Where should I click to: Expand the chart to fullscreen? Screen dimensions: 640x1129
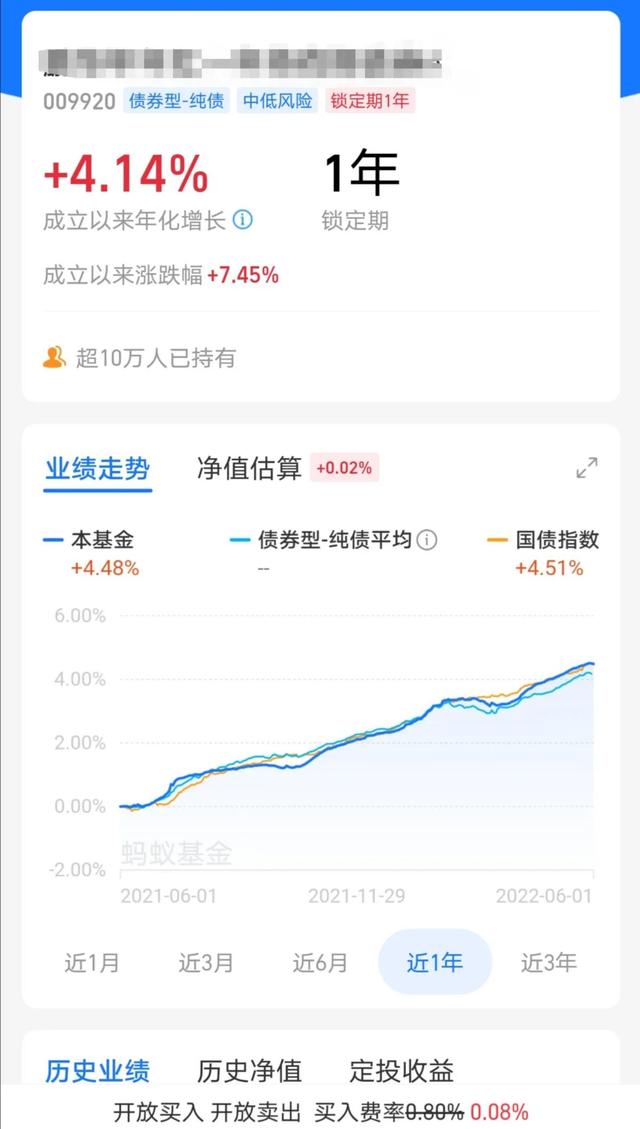(587, 468)
